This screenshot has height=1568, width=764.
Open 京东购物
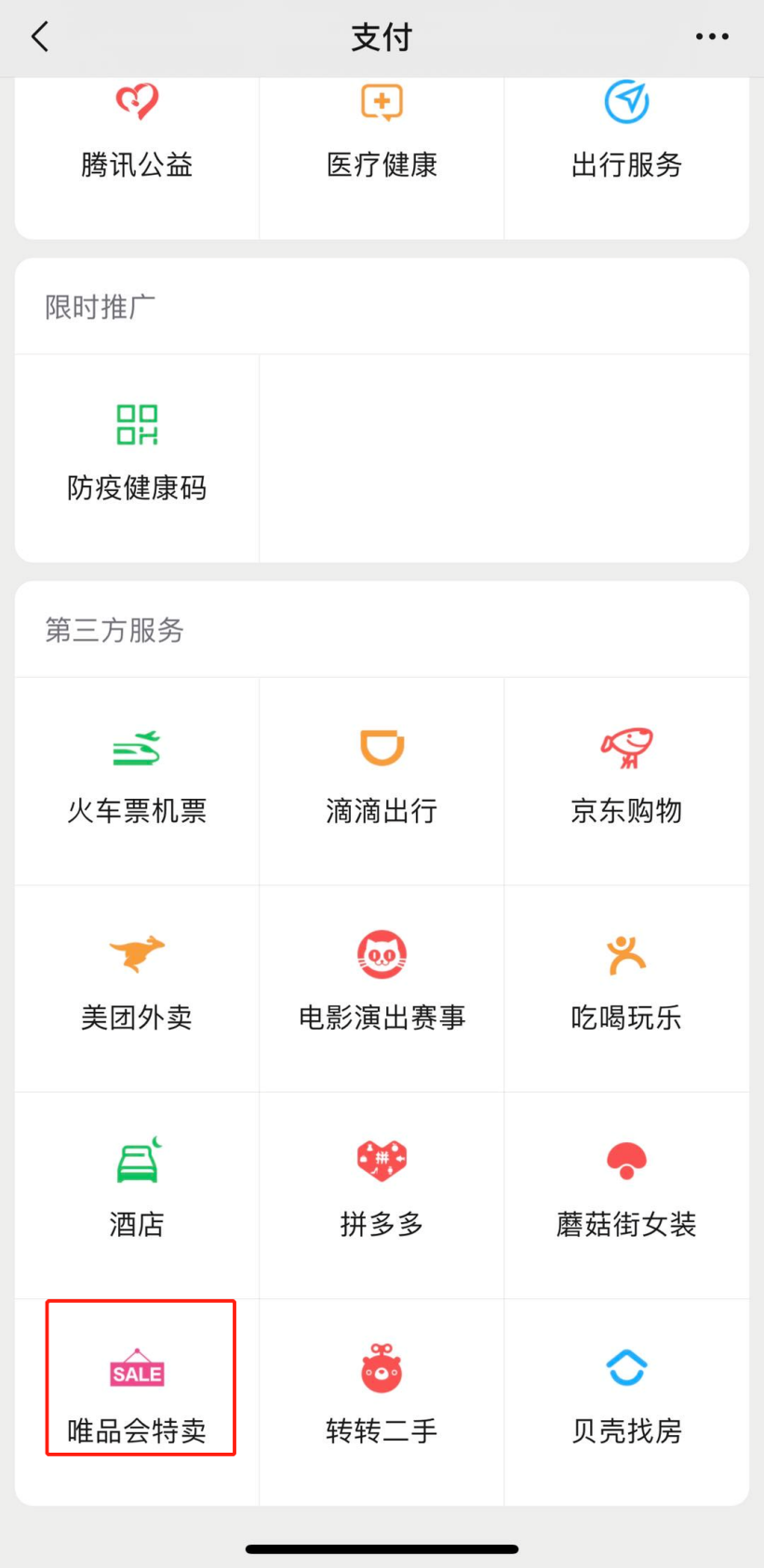pyautogui.click(x=626, y=781)
